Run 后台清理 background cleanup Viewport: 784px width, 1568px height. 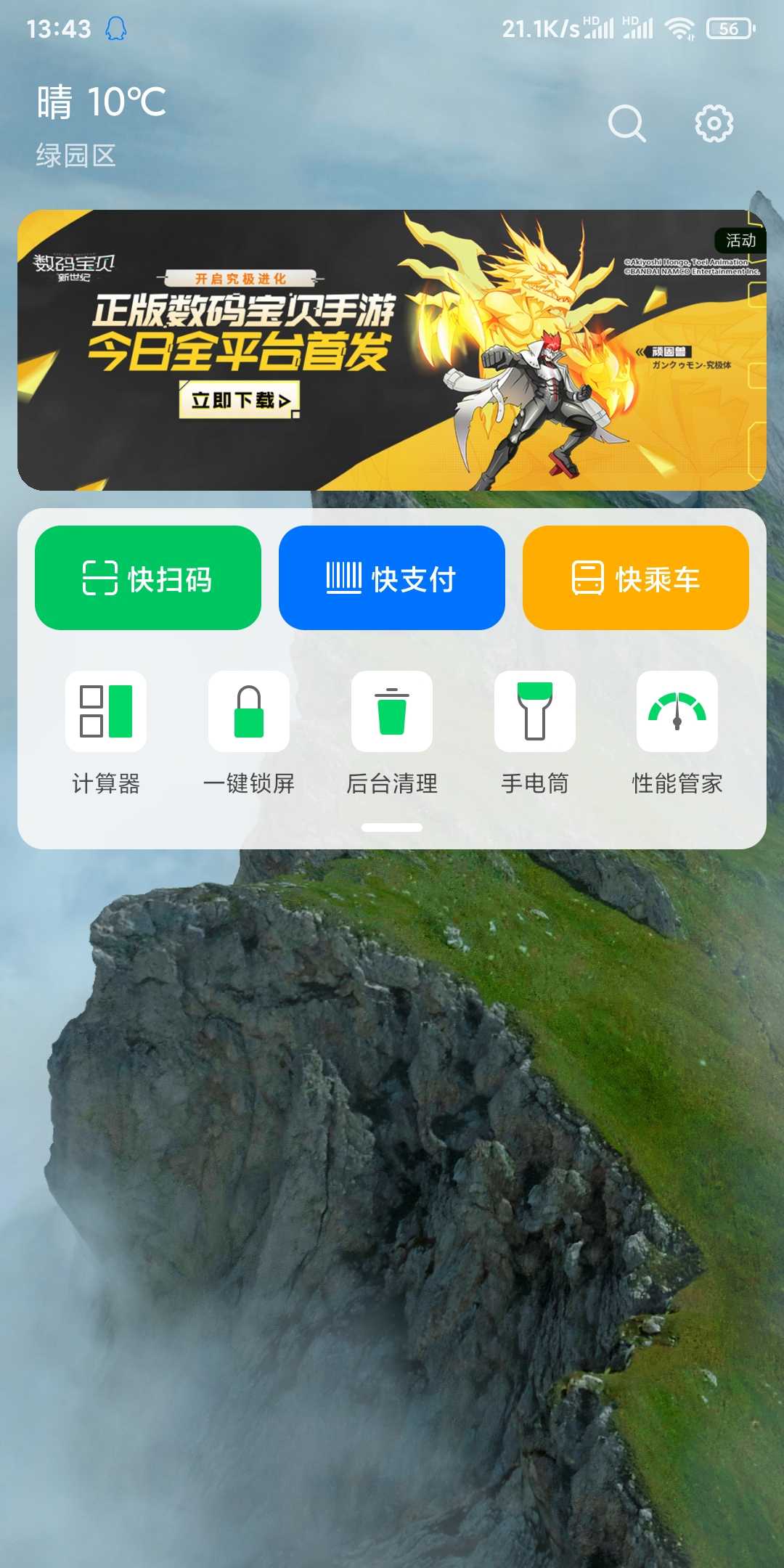coord(392,733)
